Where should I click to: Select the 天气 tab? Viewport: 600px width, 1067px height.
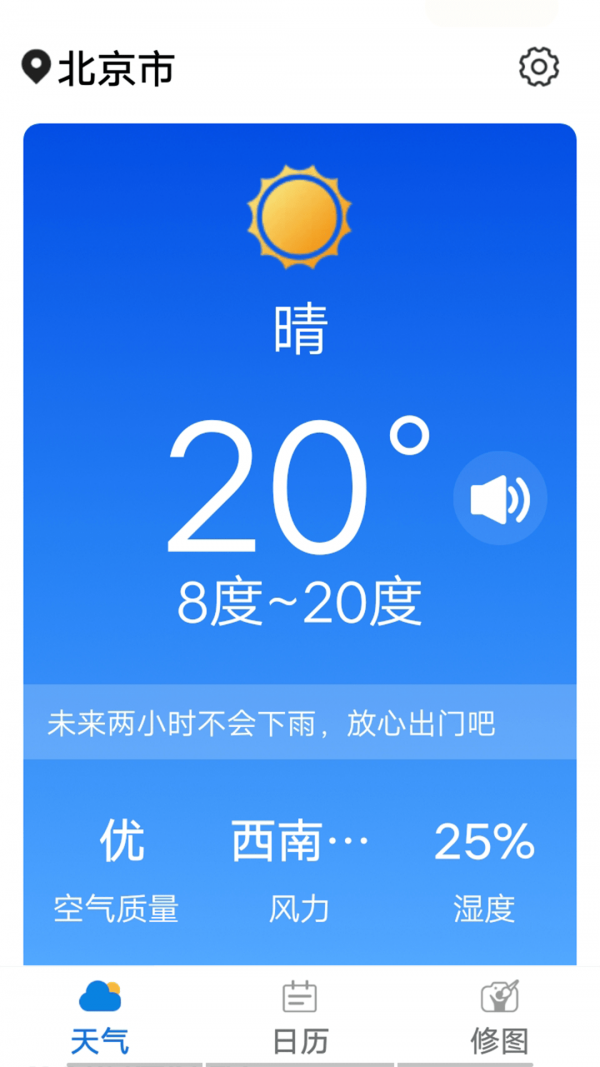coord(100,1016)
